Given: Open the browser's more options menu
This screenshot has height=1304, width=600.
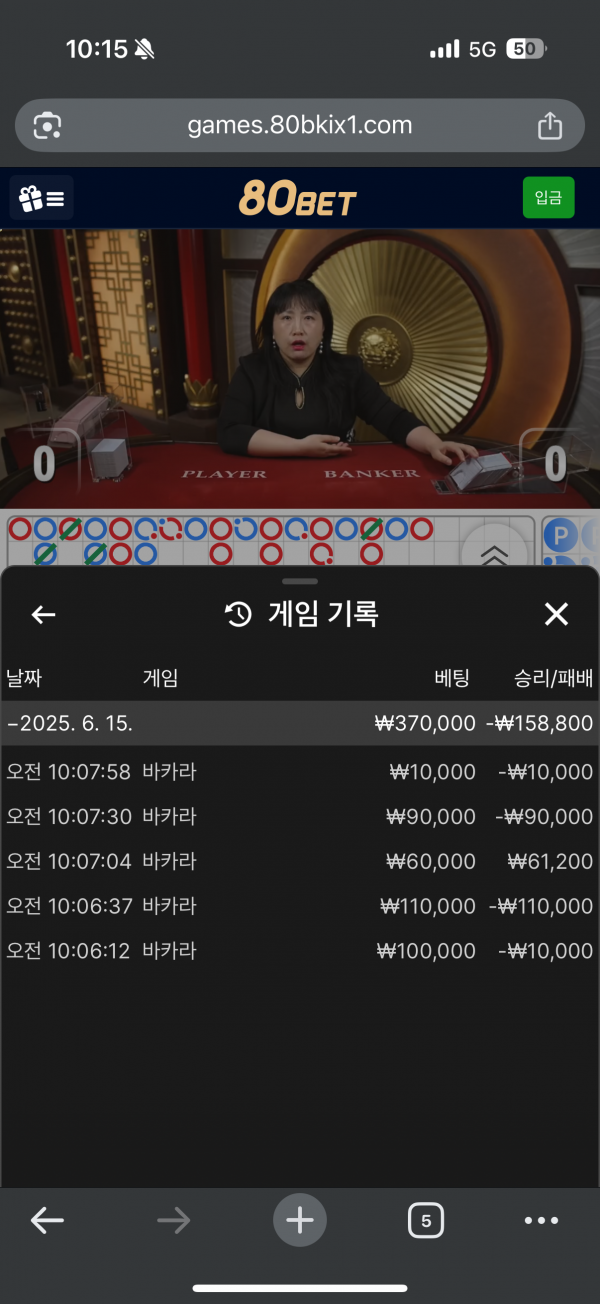Looking at the screenshot, I should click(541, 1220).
